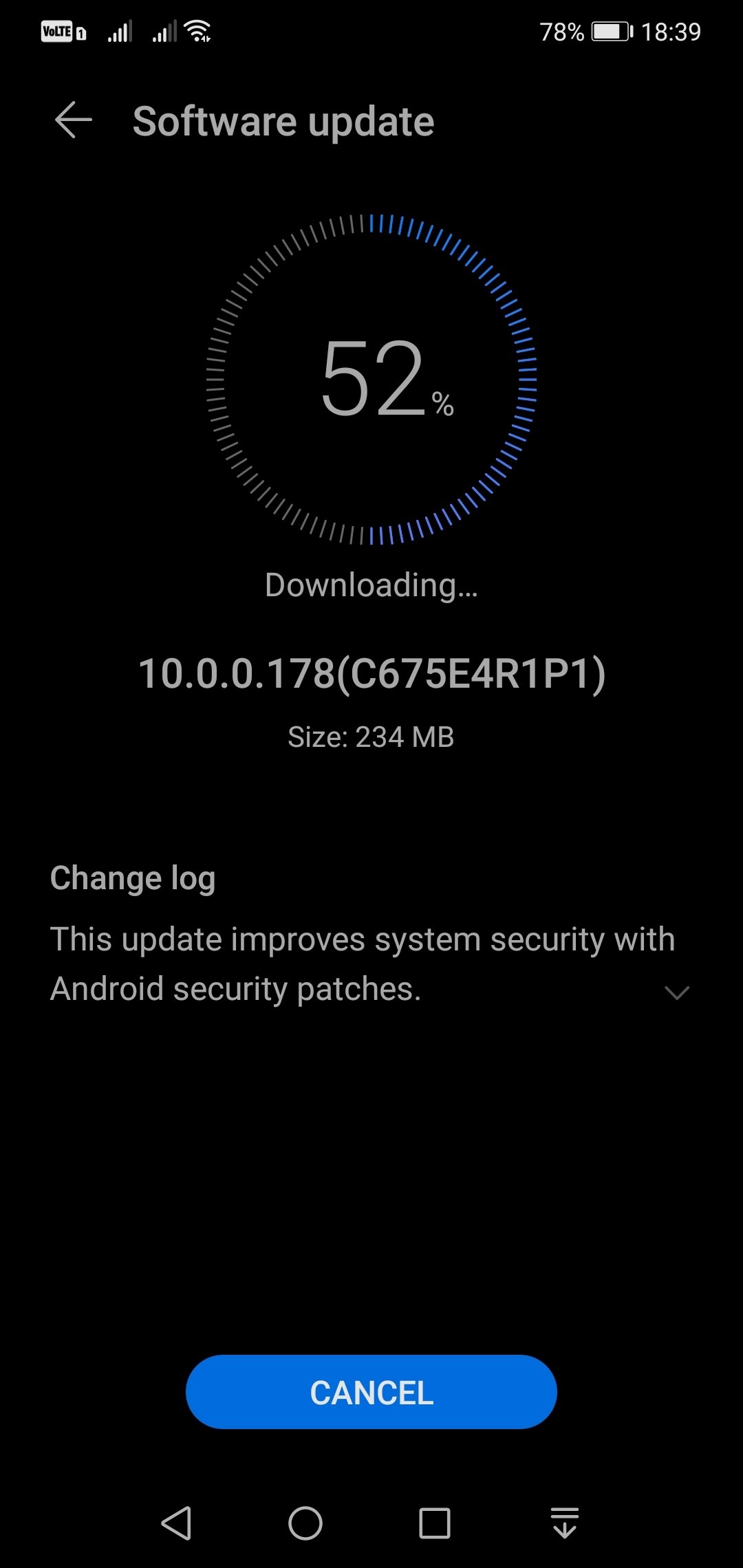
Task: Cancel the software update download
Action: (x=371, y=1391)
